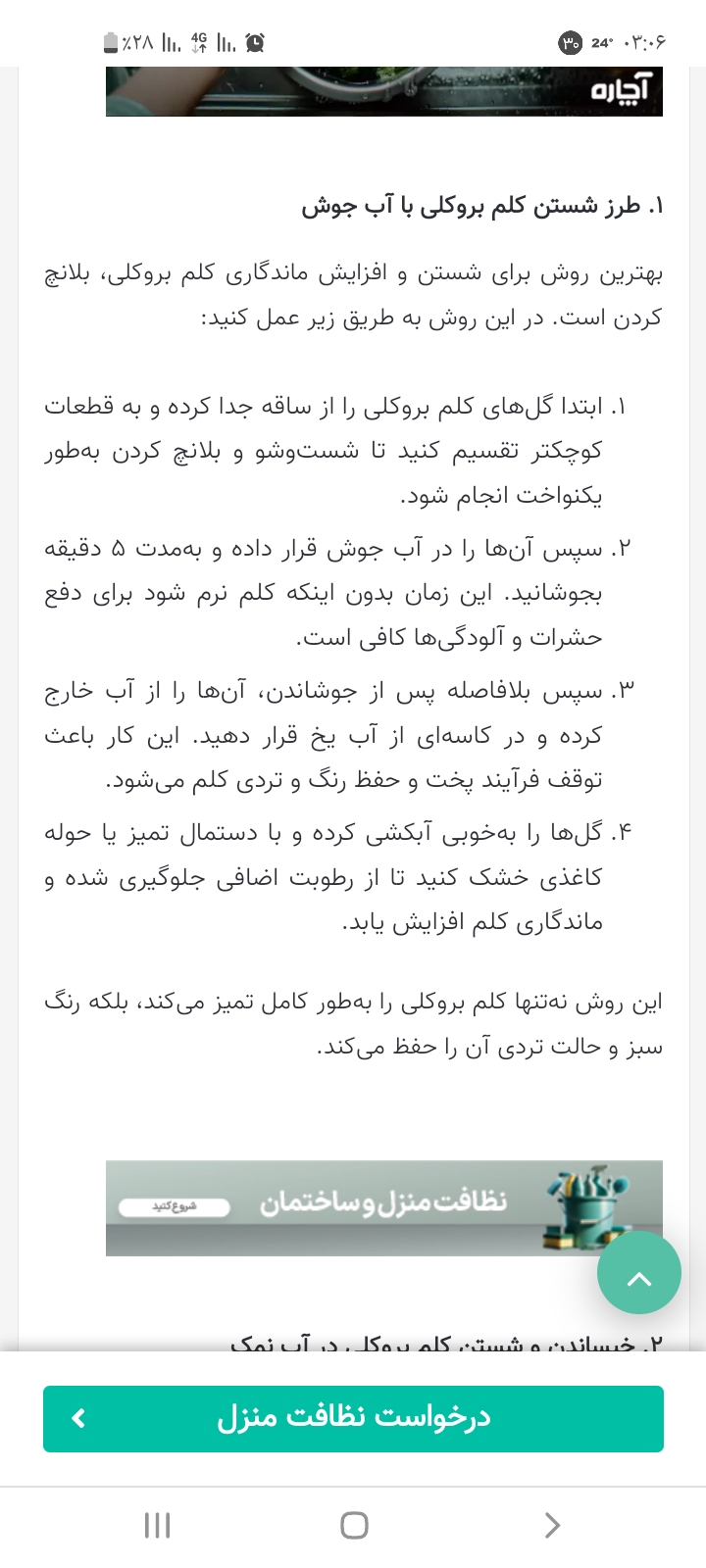Tap the درخواست نظافت منزل button

[353, 1418]
